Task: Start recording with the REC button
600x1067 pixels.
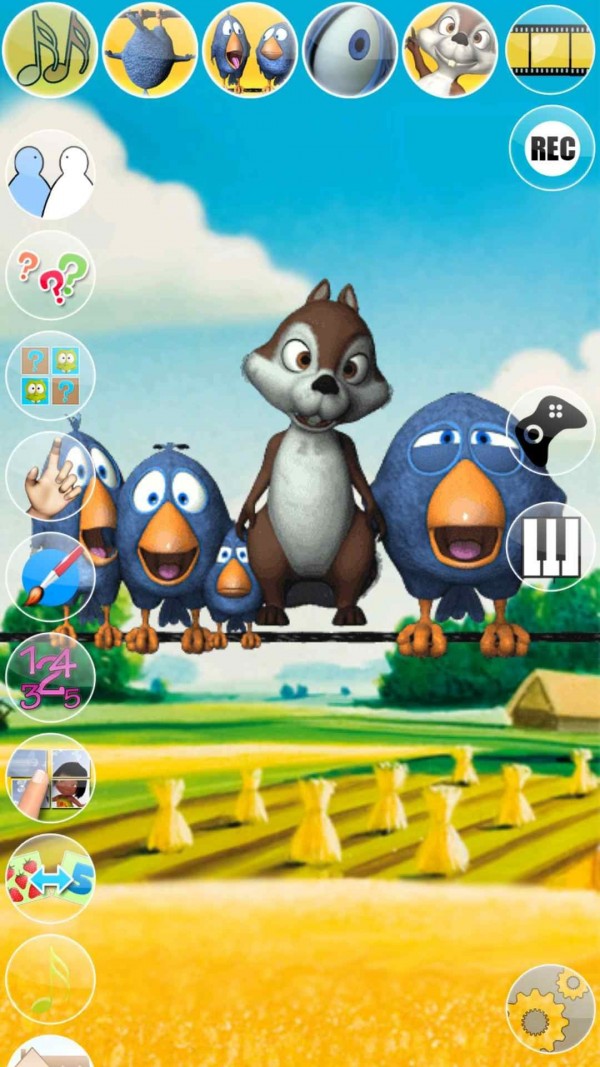Action: click(552, 149)
